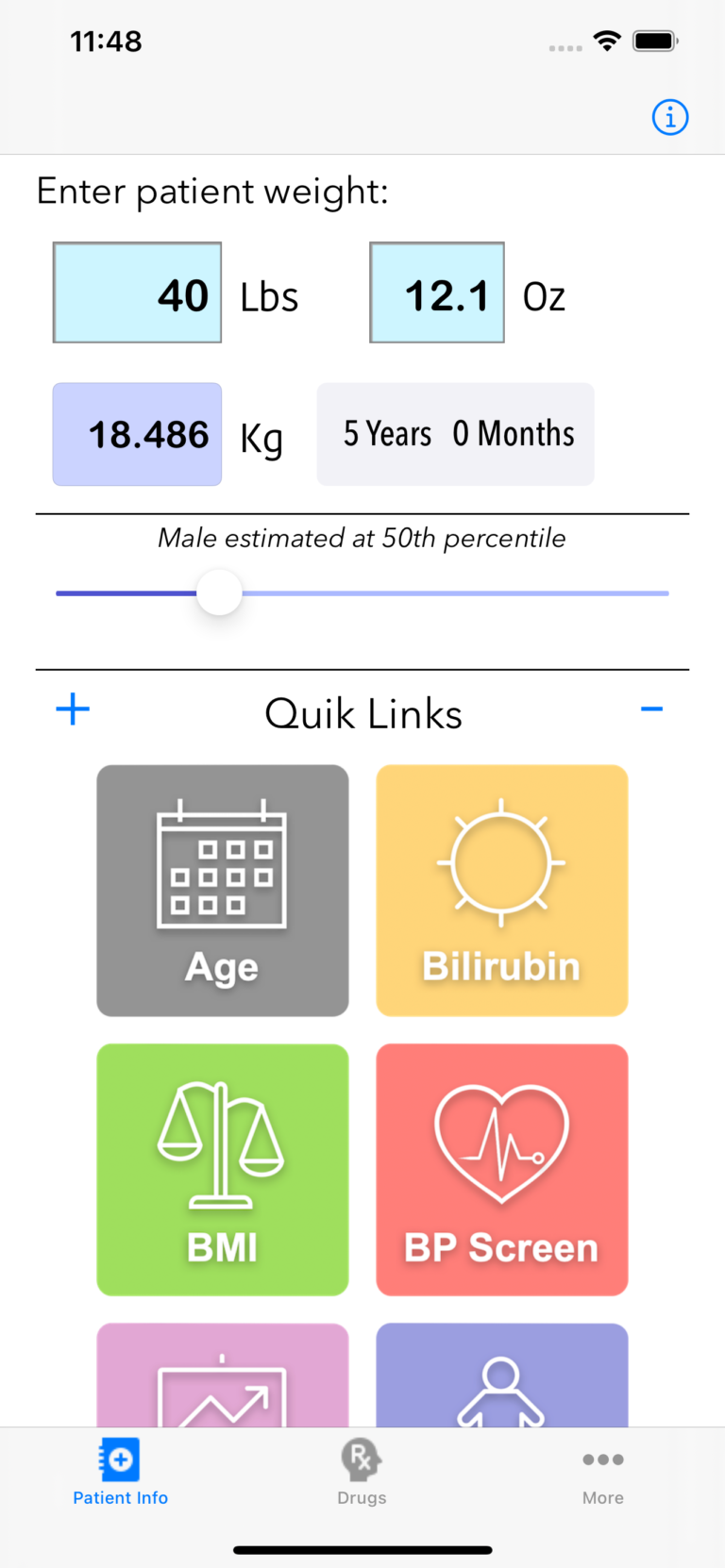Tap the 50th percentile estimate label

pyautogui.click(x=362, y=538)
